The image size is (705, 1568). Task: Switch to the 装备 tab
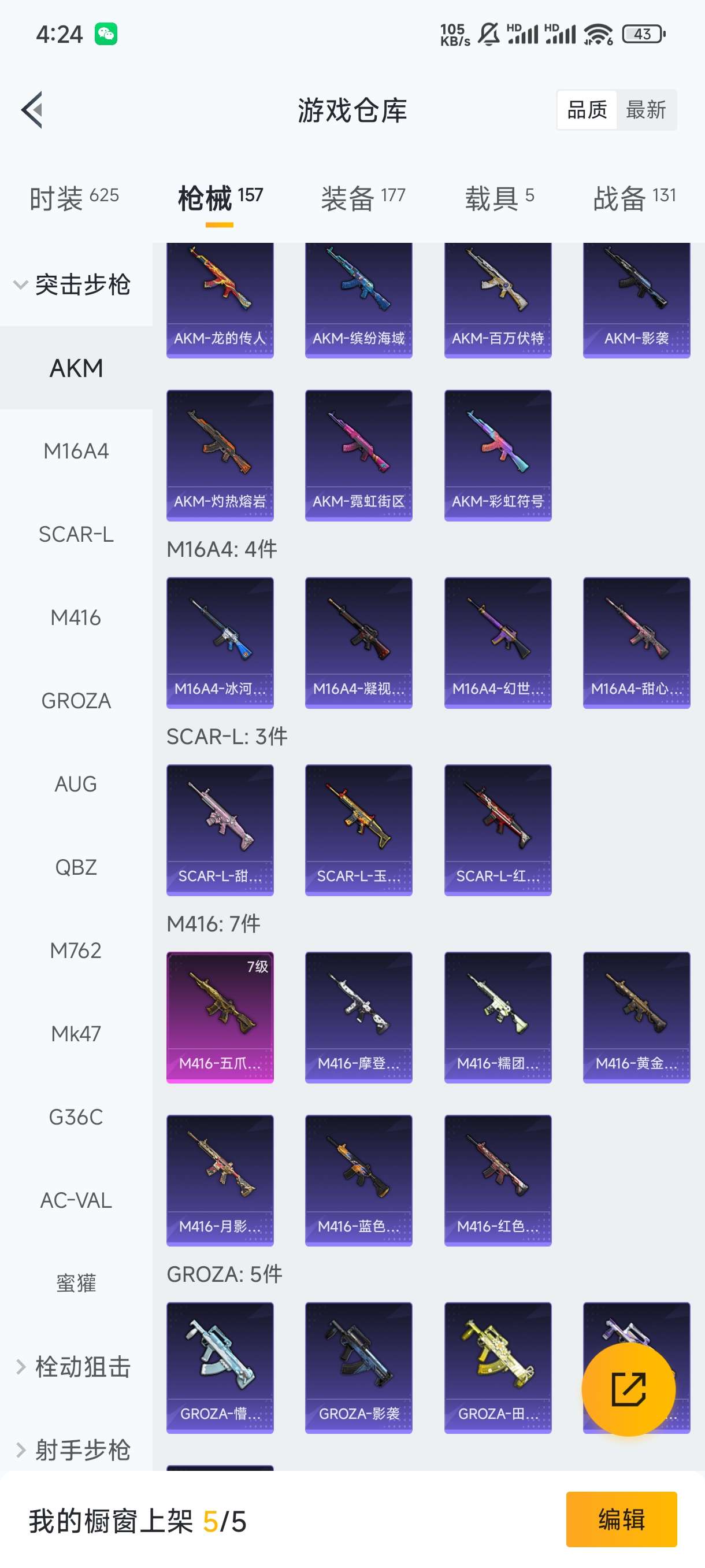[x=362, y=198]
